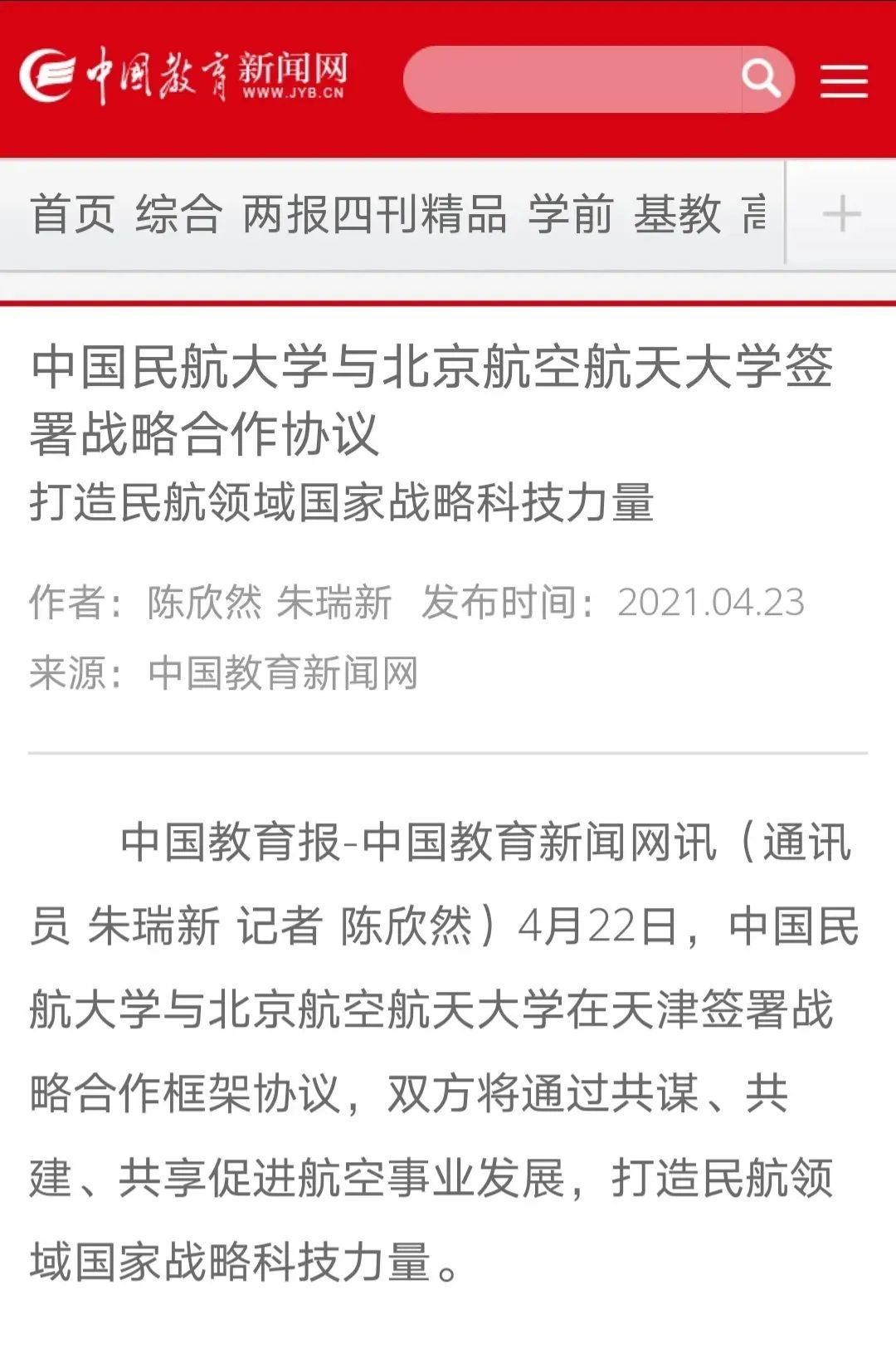Open the hamburger menu
This screenshot has width=896, height=1353.
coord(844,81)
